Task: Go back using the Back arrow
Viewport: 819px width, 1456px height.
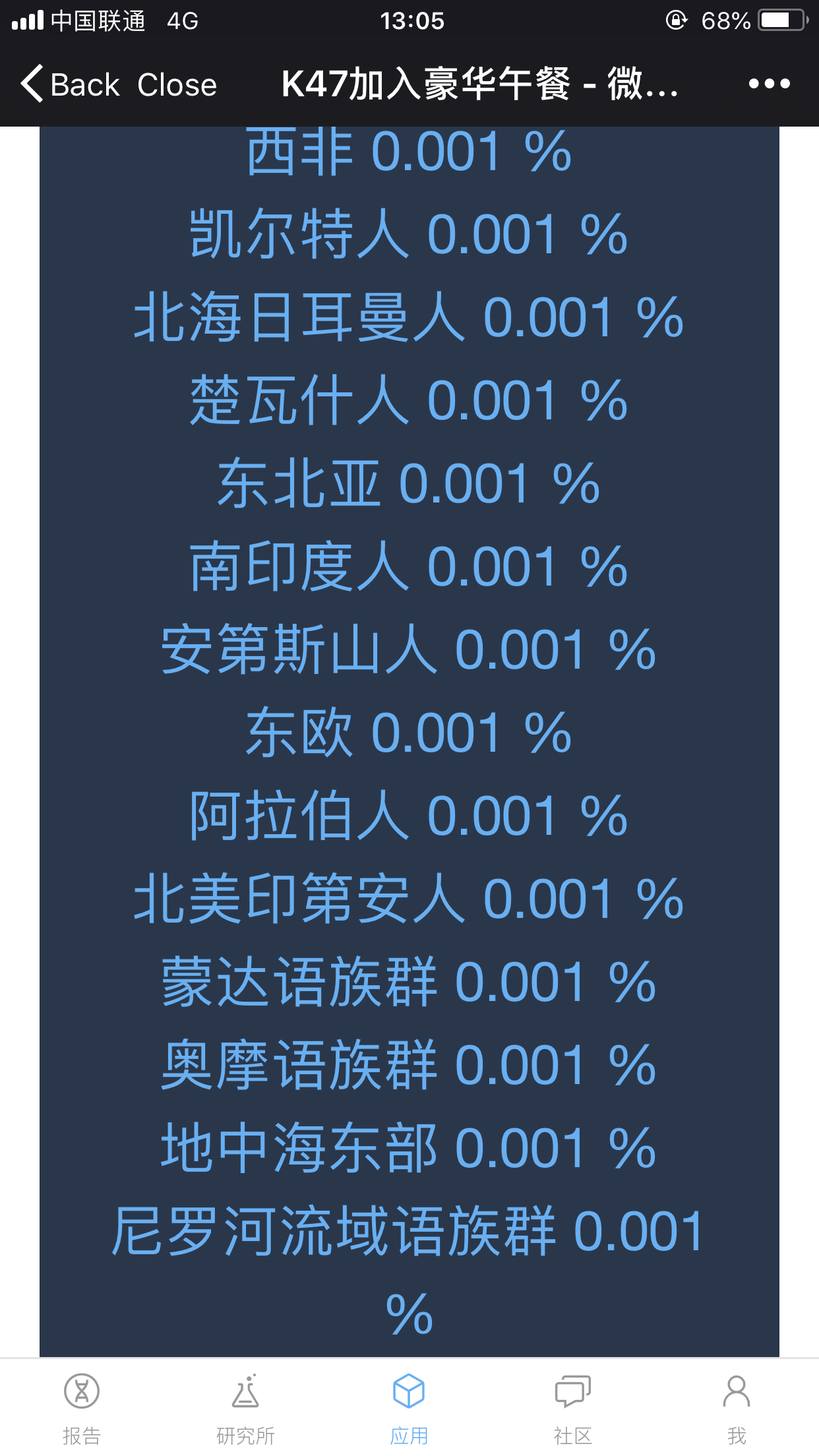Action: [70, 84]
